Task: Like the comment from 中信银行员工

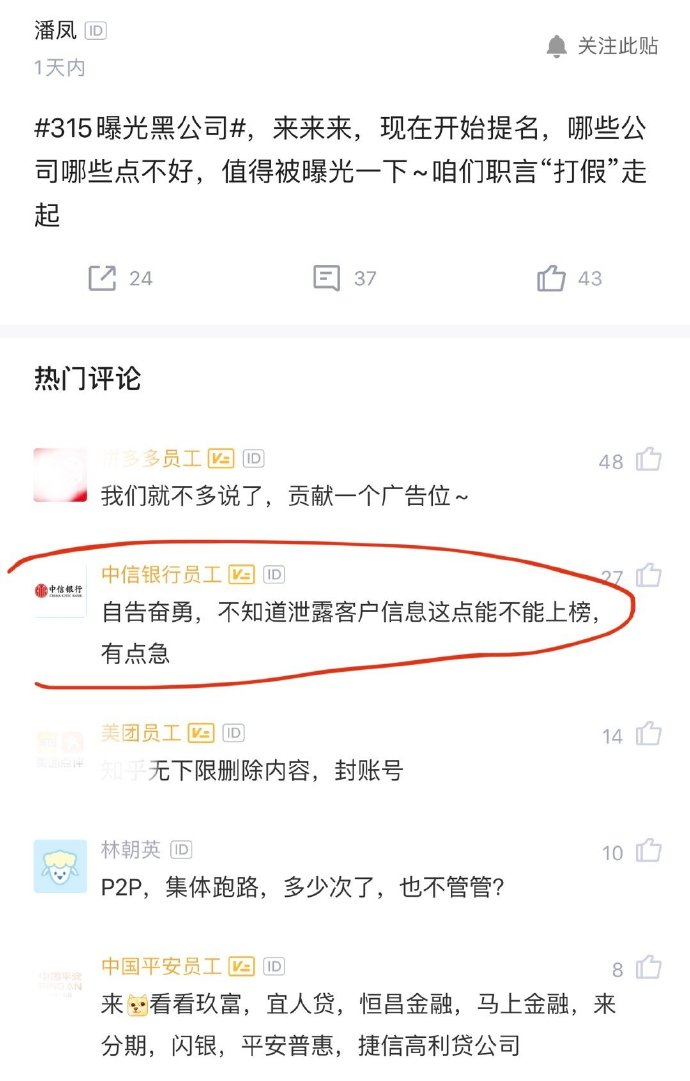Action: click(649, 575)
